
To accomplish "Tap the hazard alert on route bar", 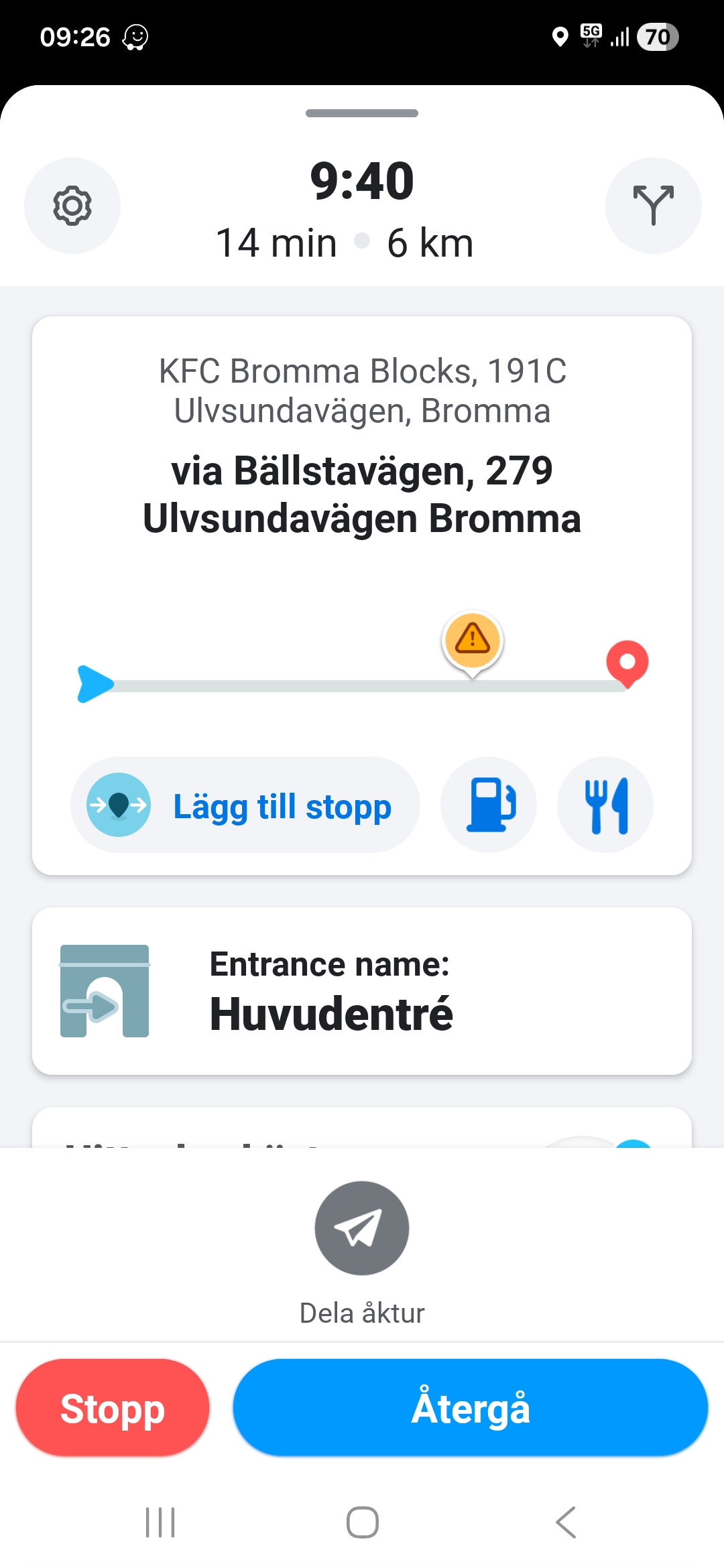I will [x=473, y=640].
